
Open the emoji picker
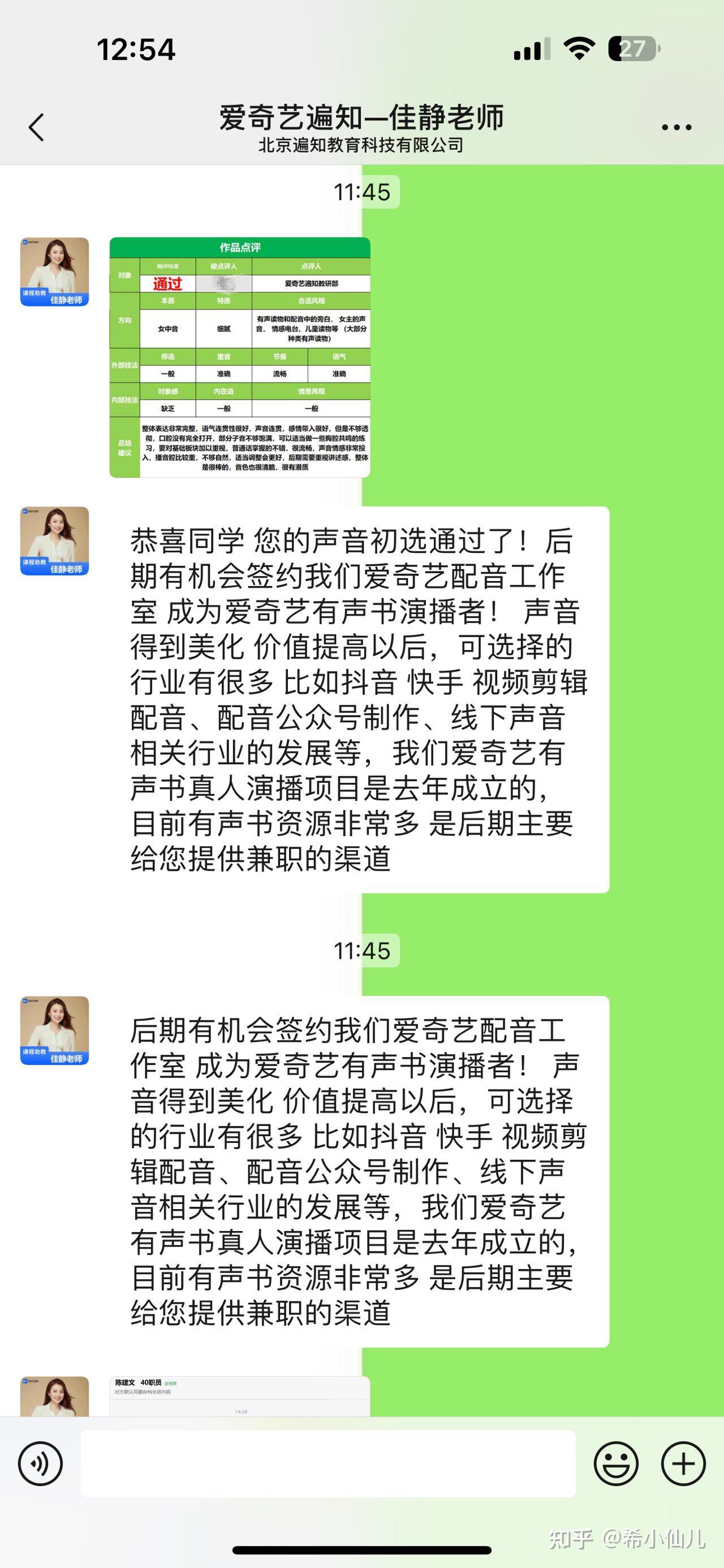point(616,1463)
